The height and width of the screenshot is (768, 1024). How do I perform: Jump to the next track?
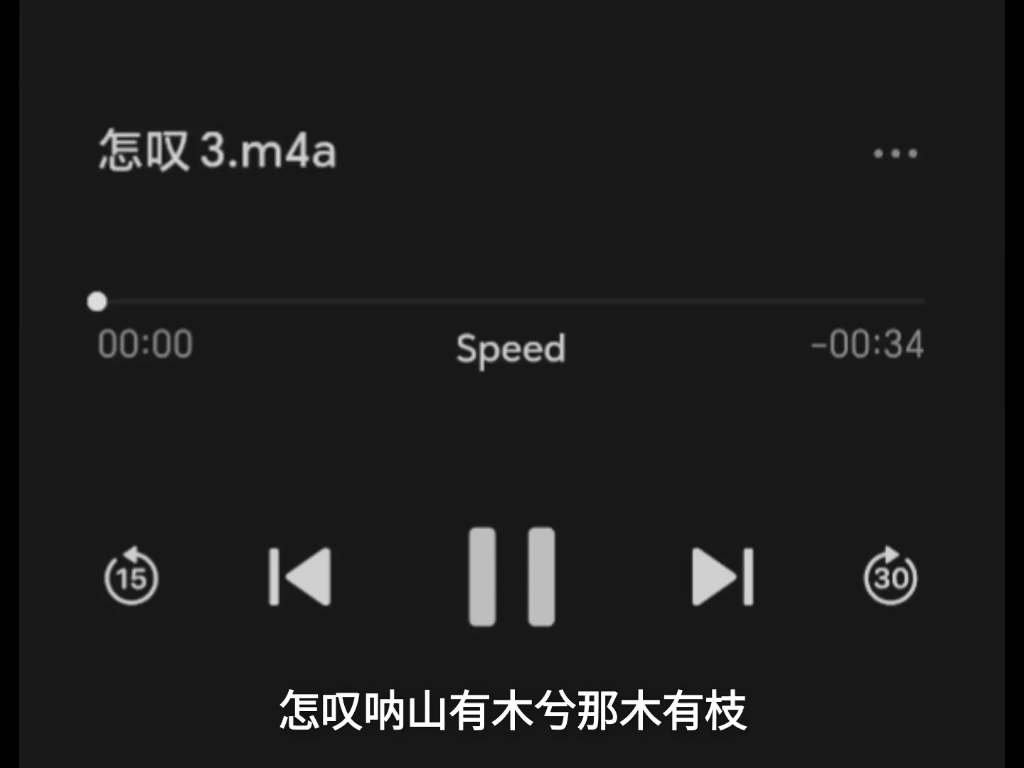coord(723,577)
